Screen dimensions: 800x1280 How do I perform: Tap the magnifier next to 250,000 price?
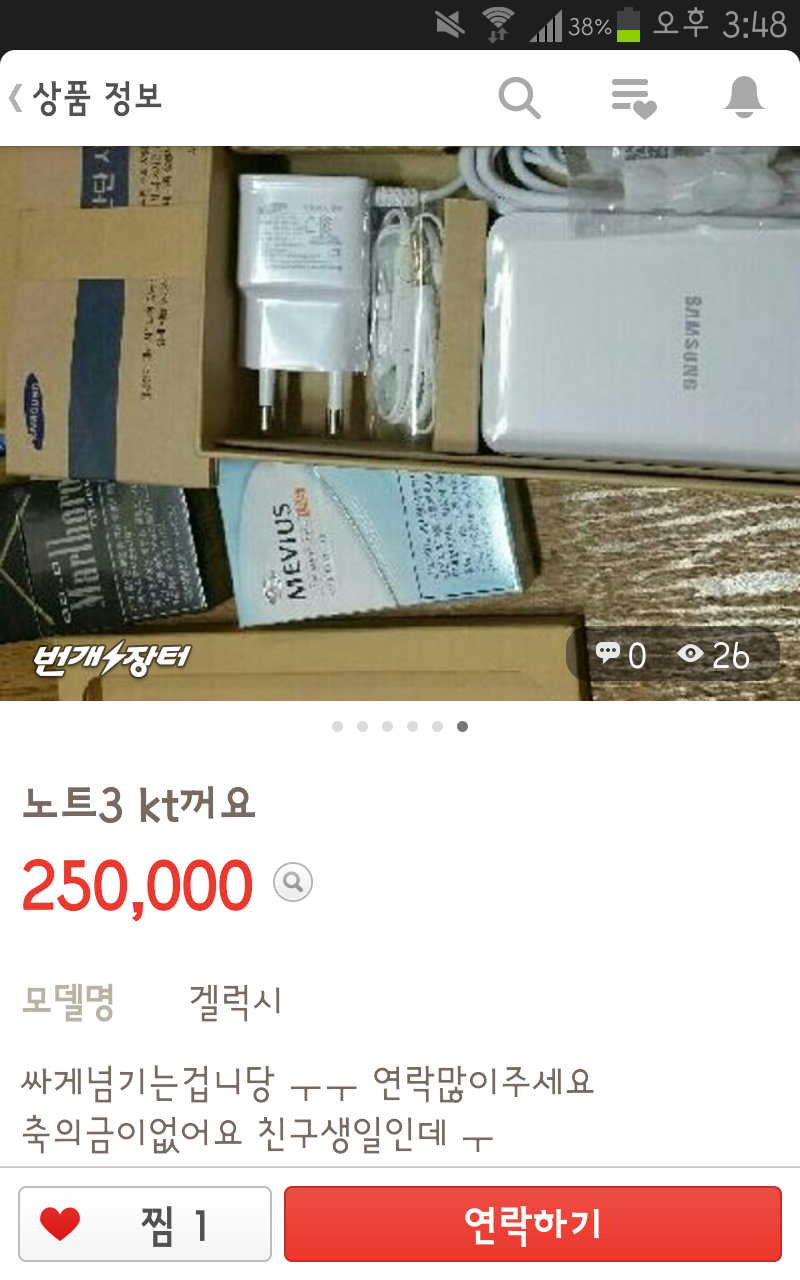coord(293,883)
